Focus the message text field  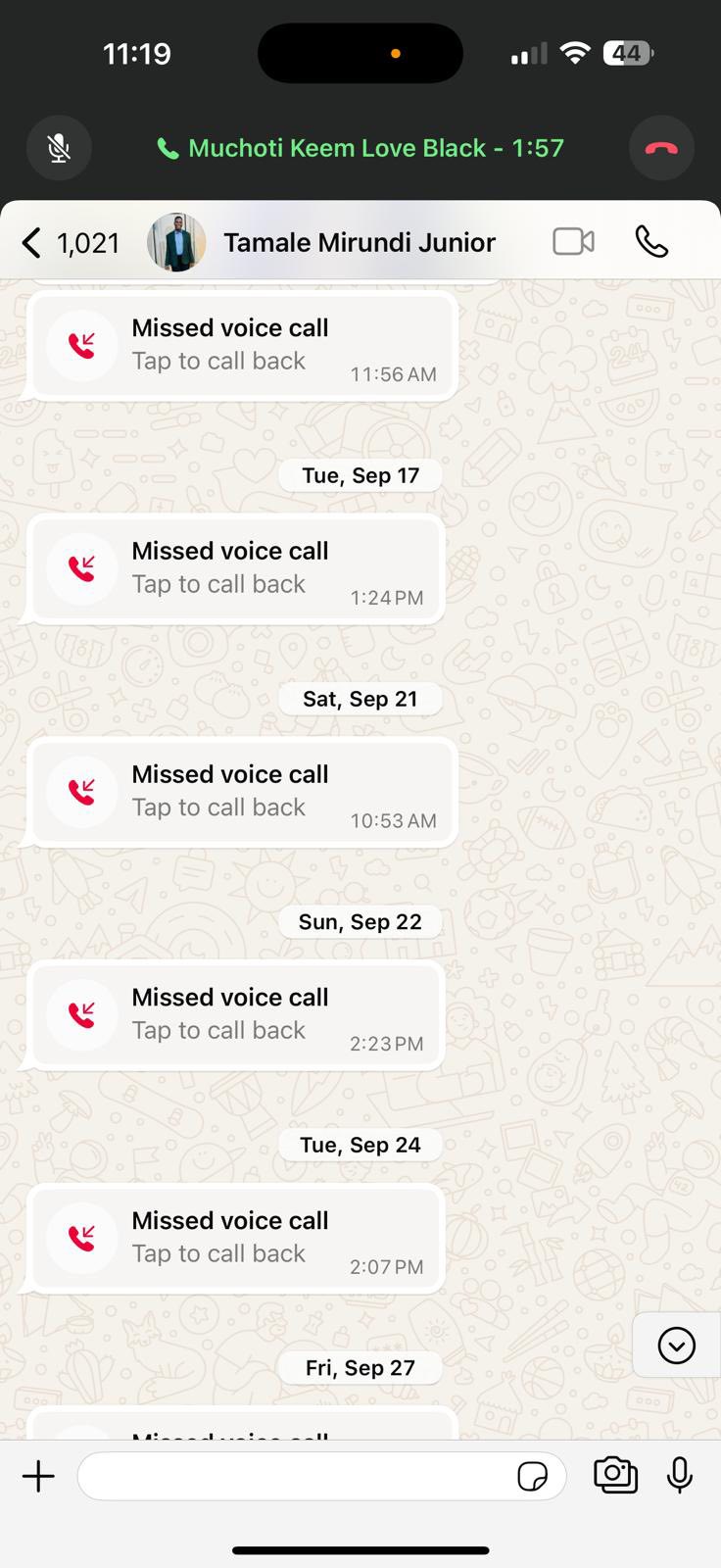tap(294, 1476)
